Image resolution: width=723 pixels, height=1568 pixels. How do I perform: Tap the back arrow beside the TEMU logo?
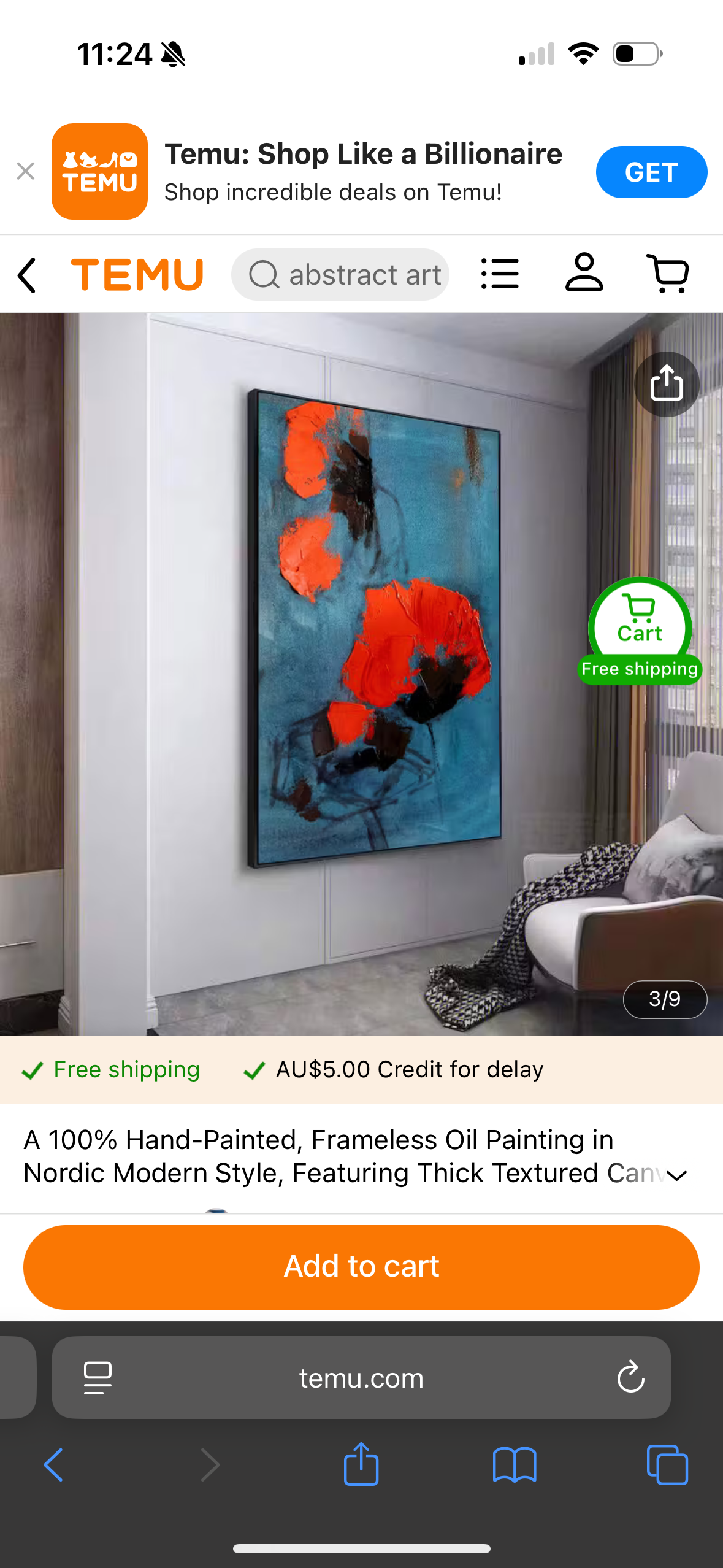click(27, 274)
